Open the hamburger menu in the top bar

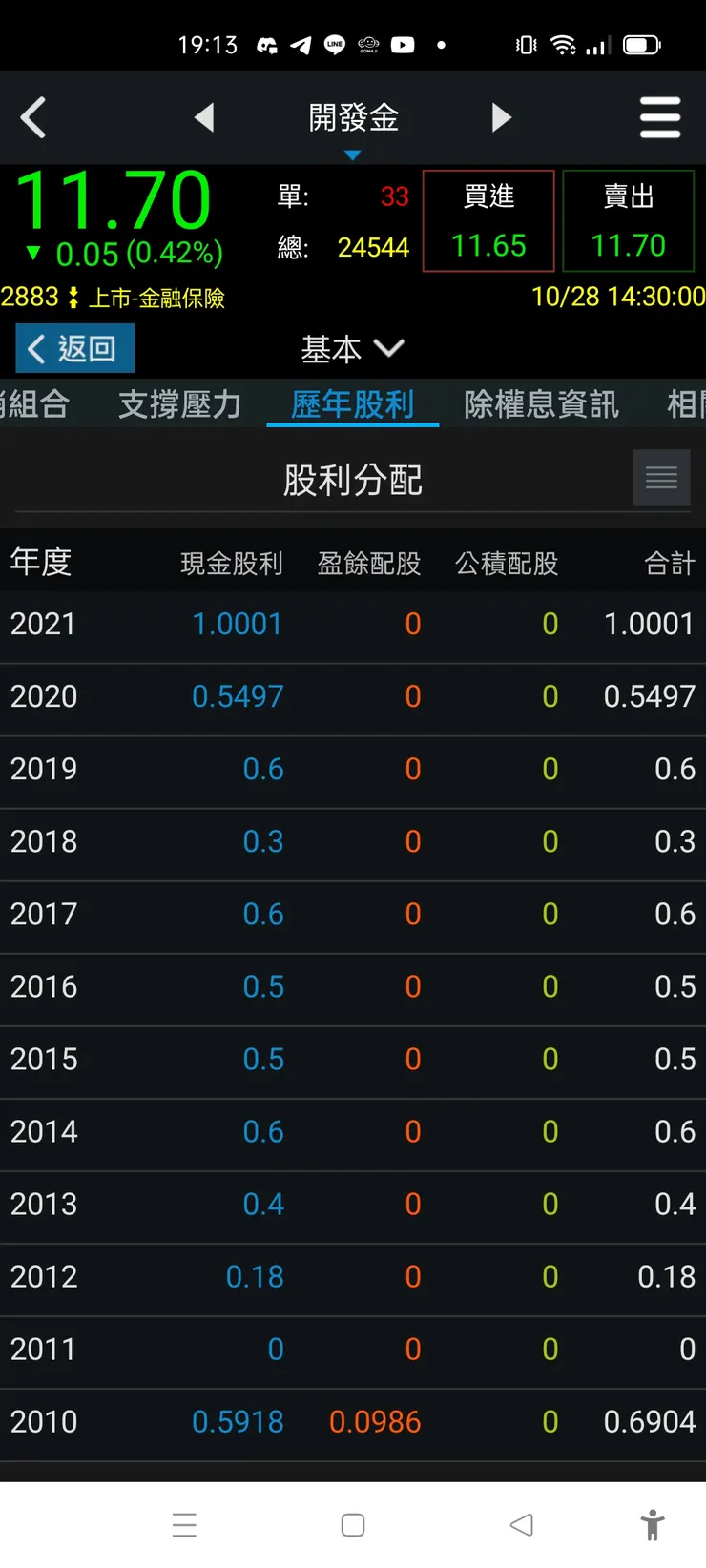(x=660, y=116)
